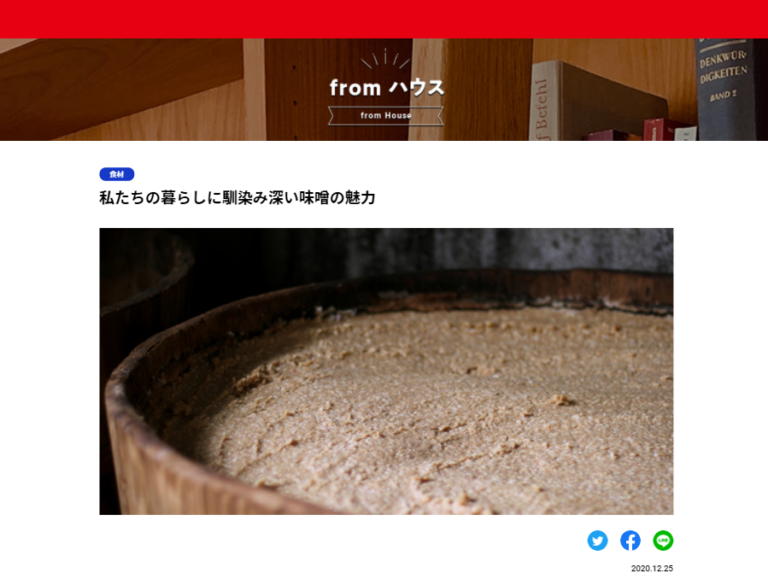Share the article on Twitter
The height and width of the screenshot is (585, 768).
[x=597, y=540]
